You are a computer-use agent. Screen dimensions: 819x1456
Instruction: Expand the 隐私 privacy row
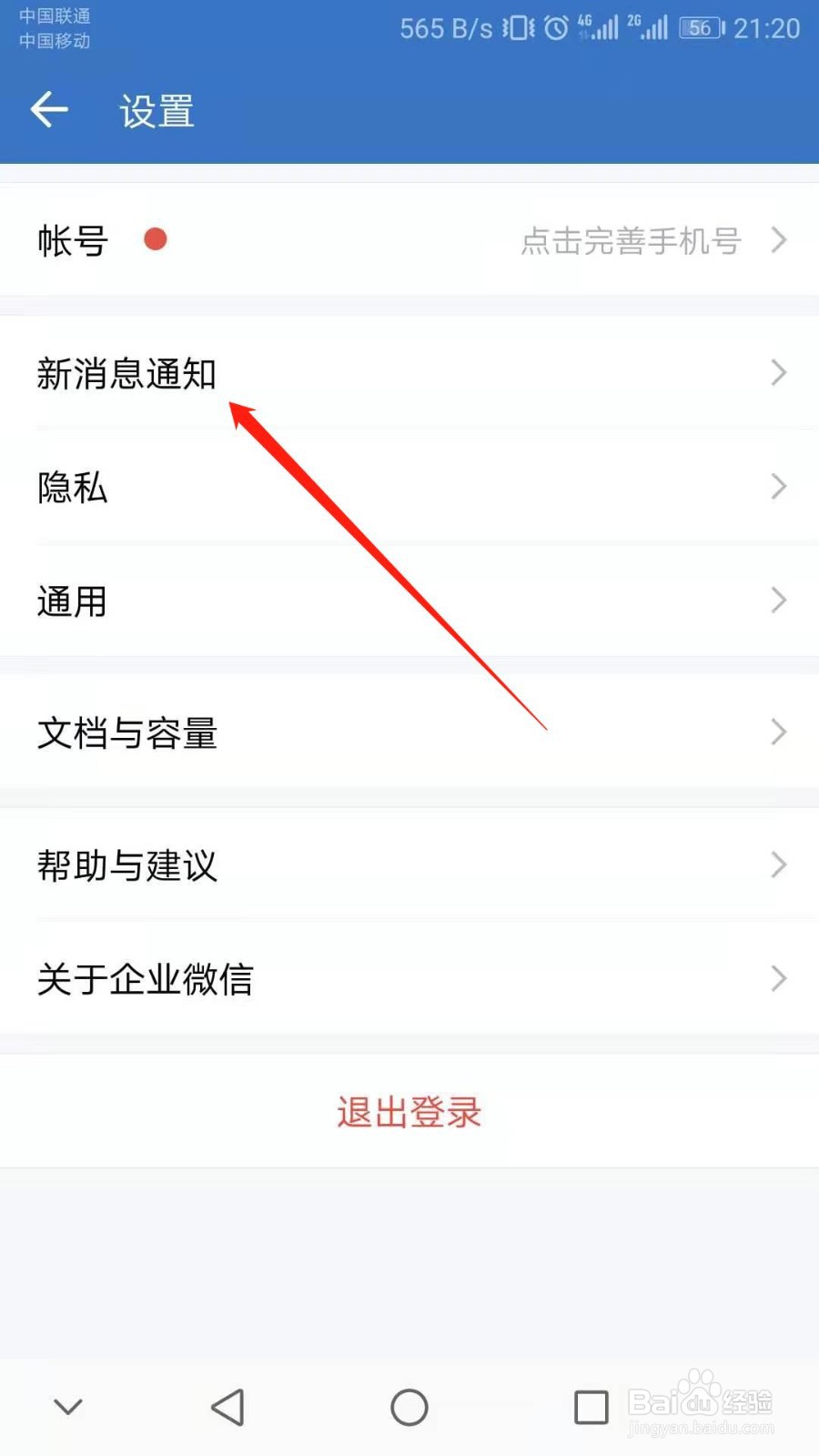coord(409,487)
